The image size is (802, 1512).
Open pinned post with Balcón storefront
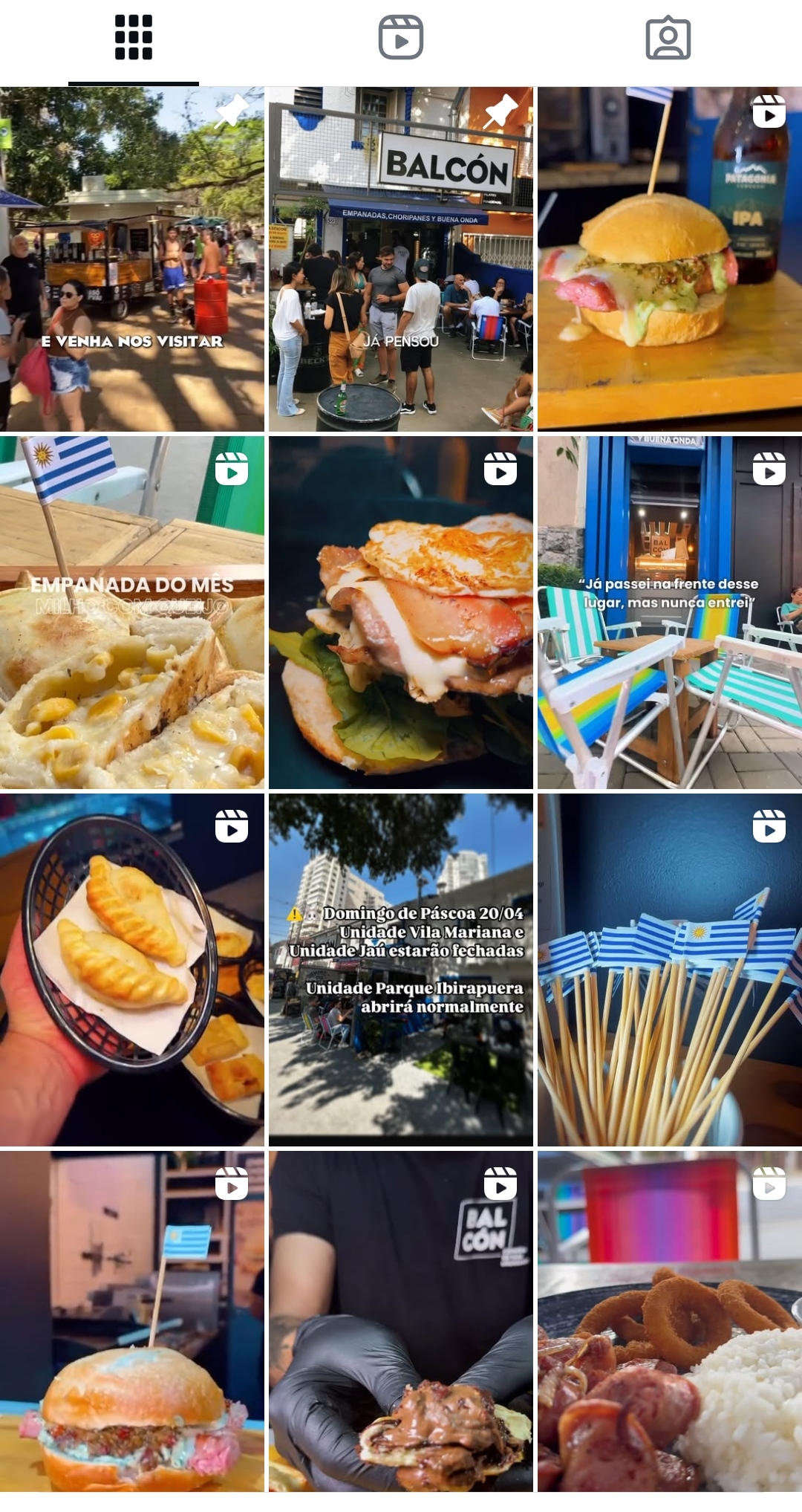(401, 259)
